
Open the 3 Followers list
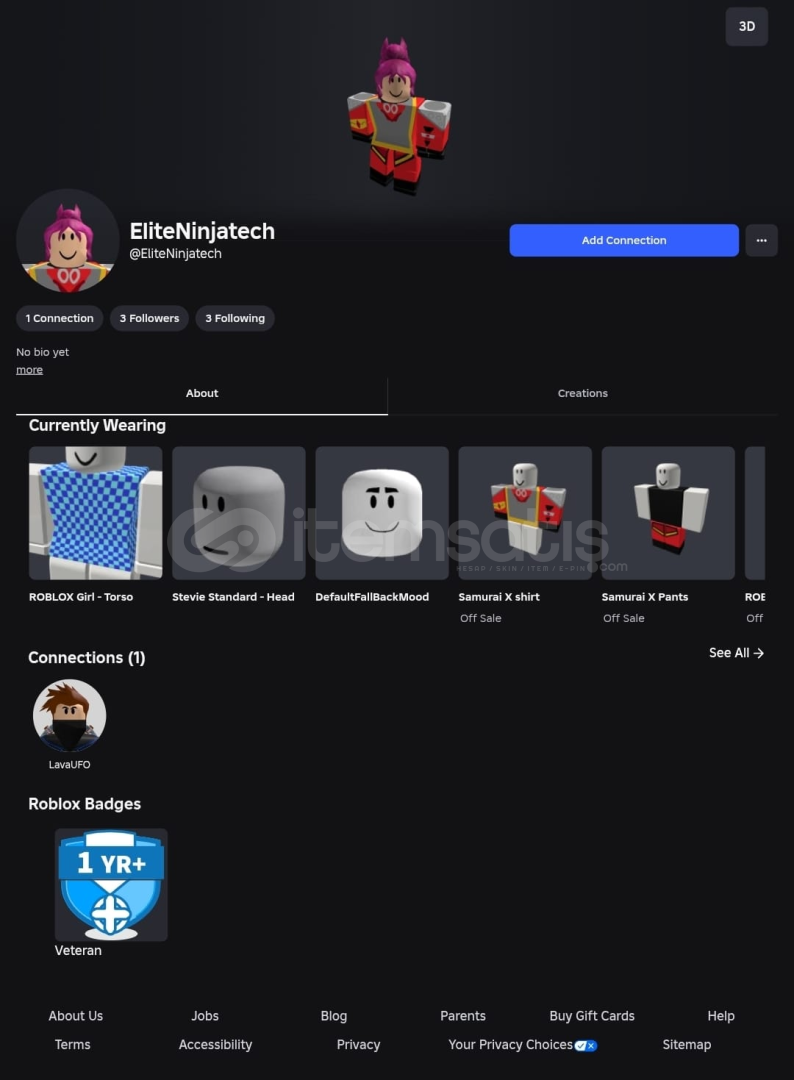tap(149, 318)
